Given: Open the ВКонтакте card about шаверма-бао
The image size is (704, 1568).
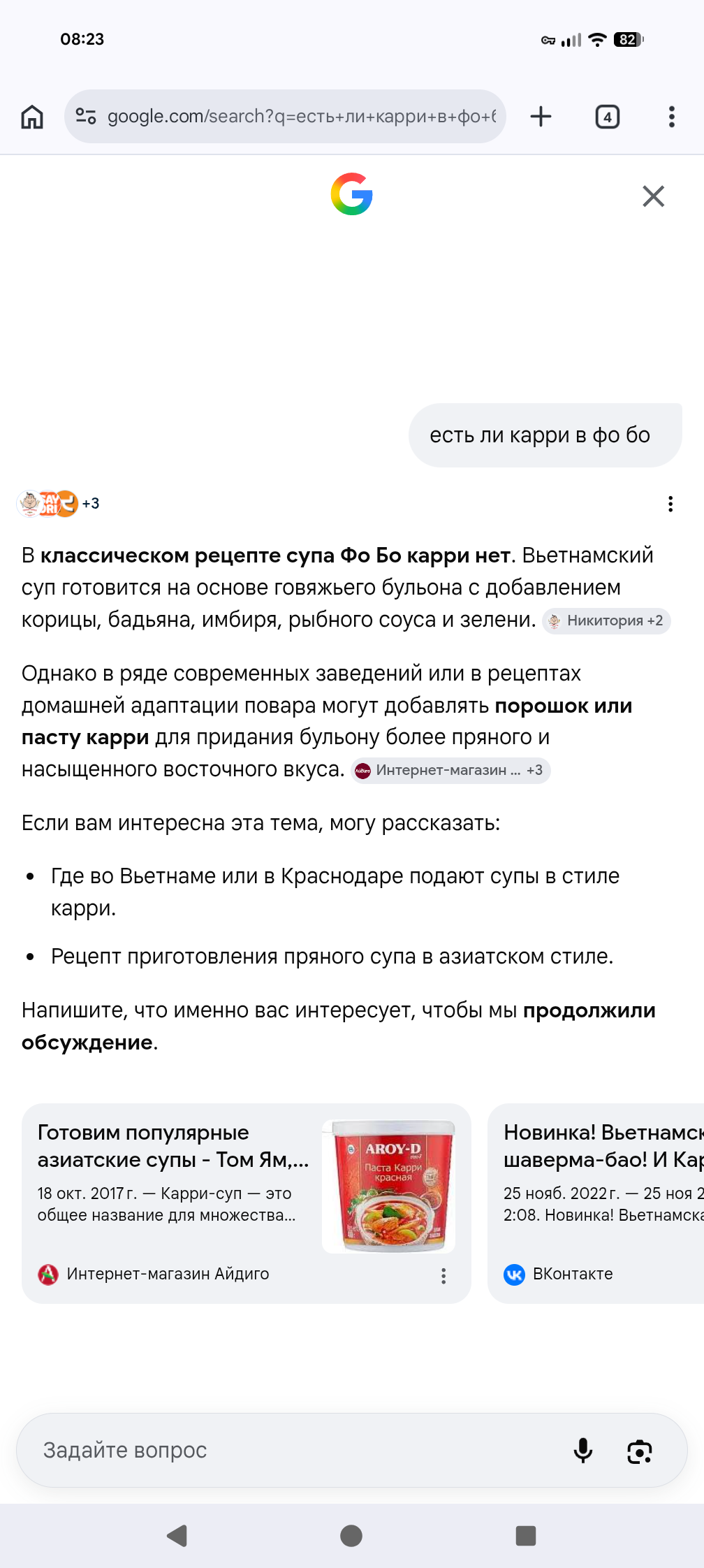Looking at the screenshot, I should 596,1203.
